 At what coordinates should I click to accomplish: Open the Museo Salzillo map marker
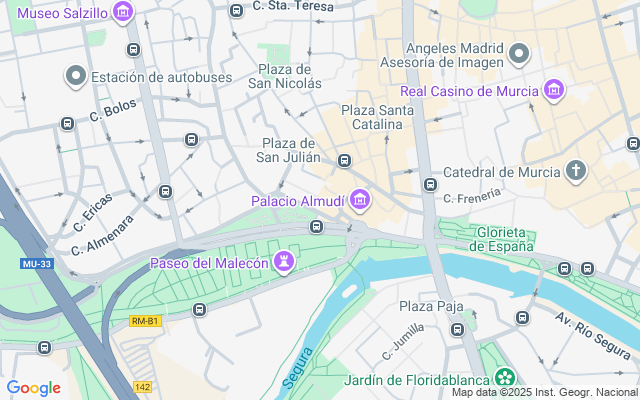[x=122, y=13]
